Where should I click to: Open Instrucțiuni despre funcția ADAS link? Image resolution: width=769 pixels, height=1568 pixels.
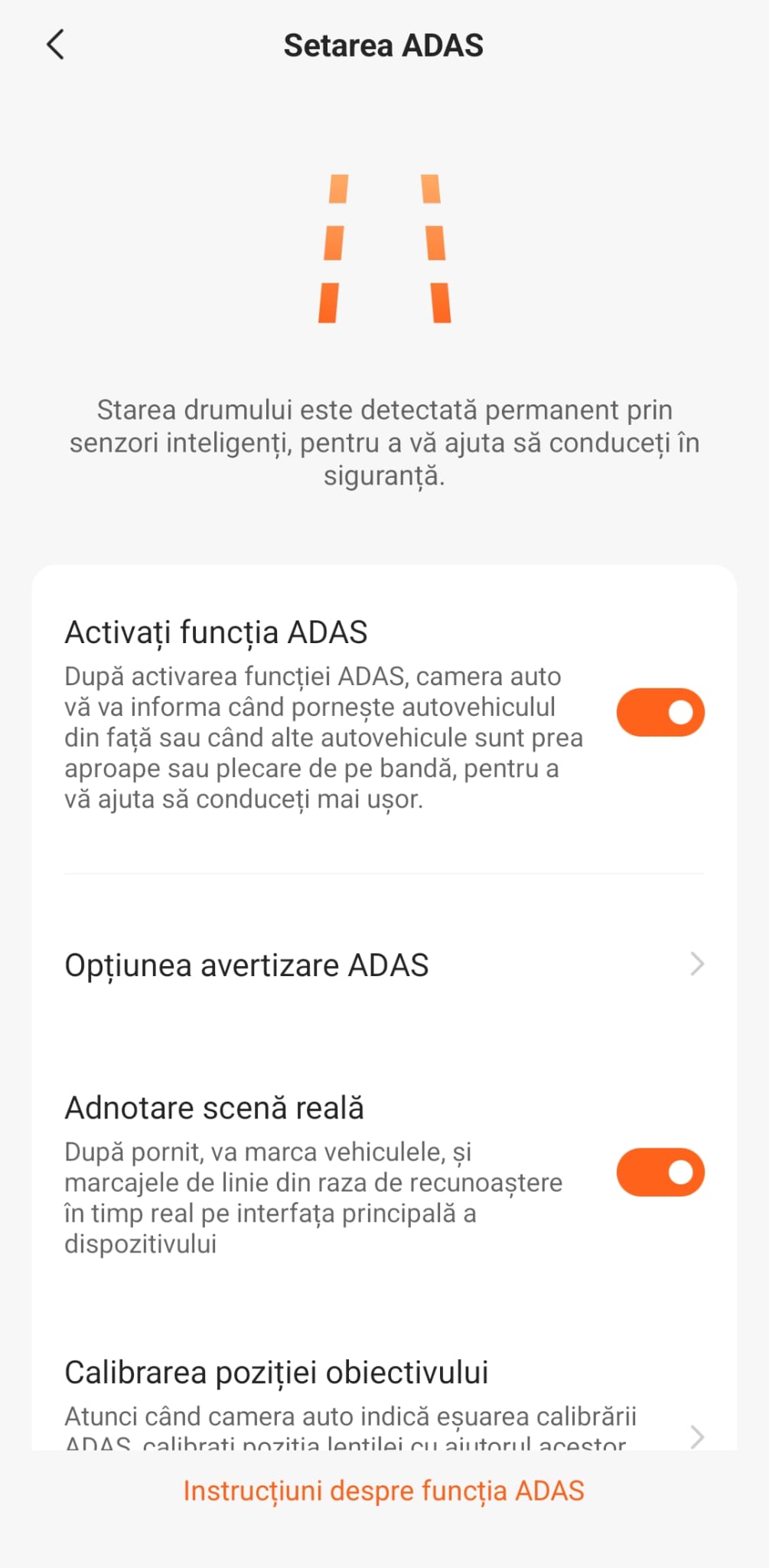[x=383, y=1491]
